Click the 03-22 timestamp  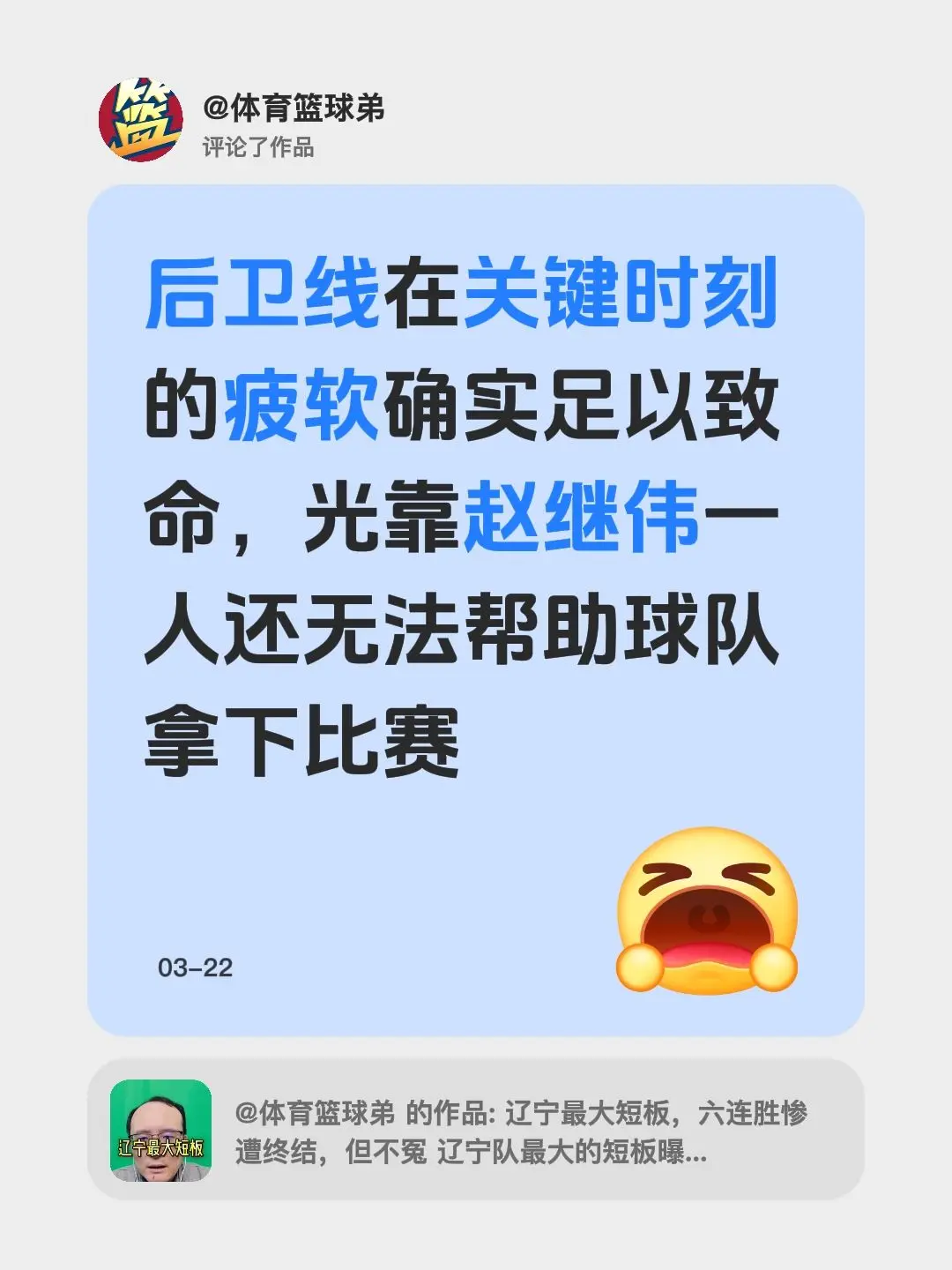[194, 967]
